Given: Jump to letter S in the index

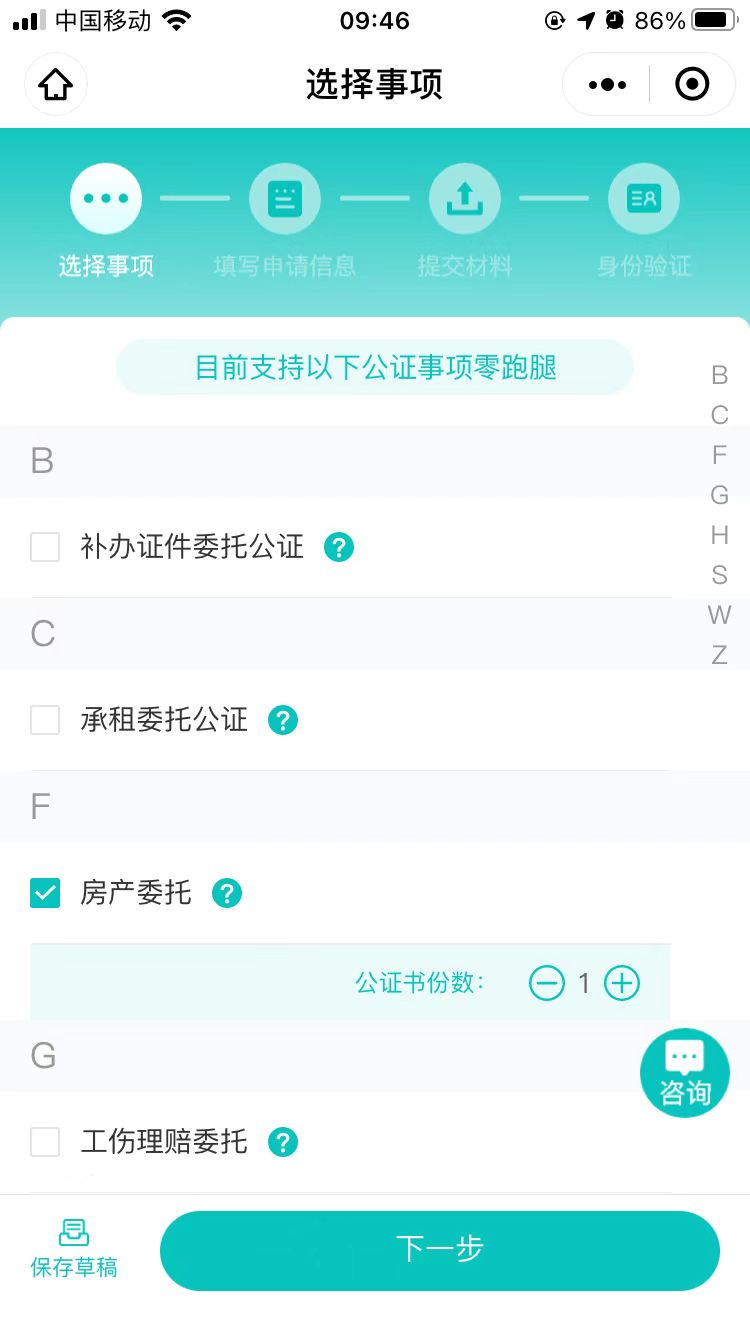Looking at the screenshot, I should click(x=719, y=575).
